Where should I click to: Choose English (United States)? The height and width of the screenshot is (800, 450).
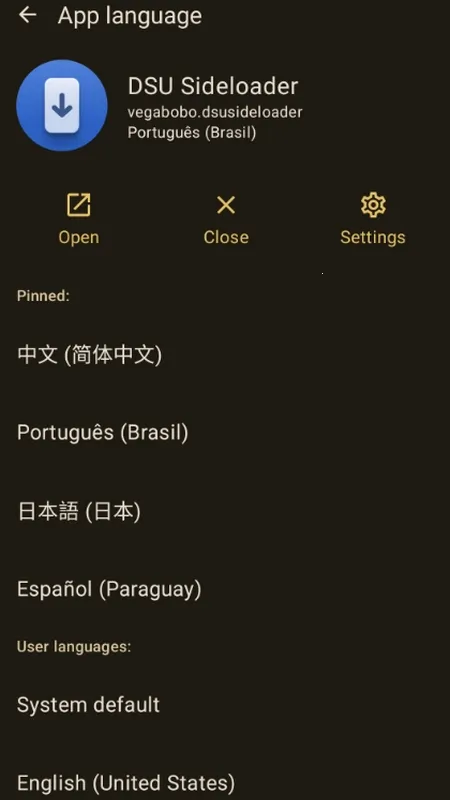coord(225,782)
